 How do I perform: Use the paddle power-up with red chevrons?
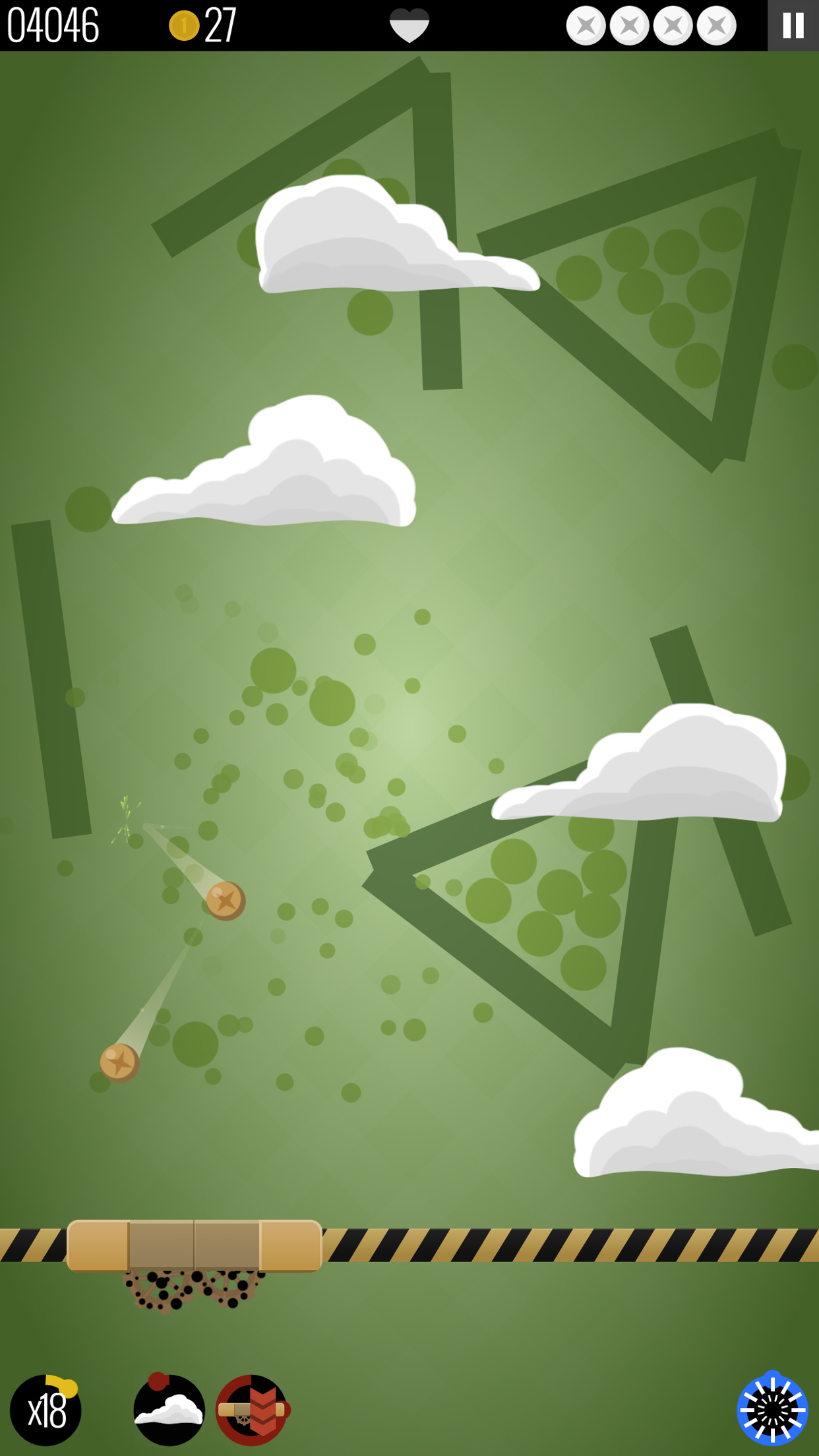pyautogui.click(x=252, y=1410)
